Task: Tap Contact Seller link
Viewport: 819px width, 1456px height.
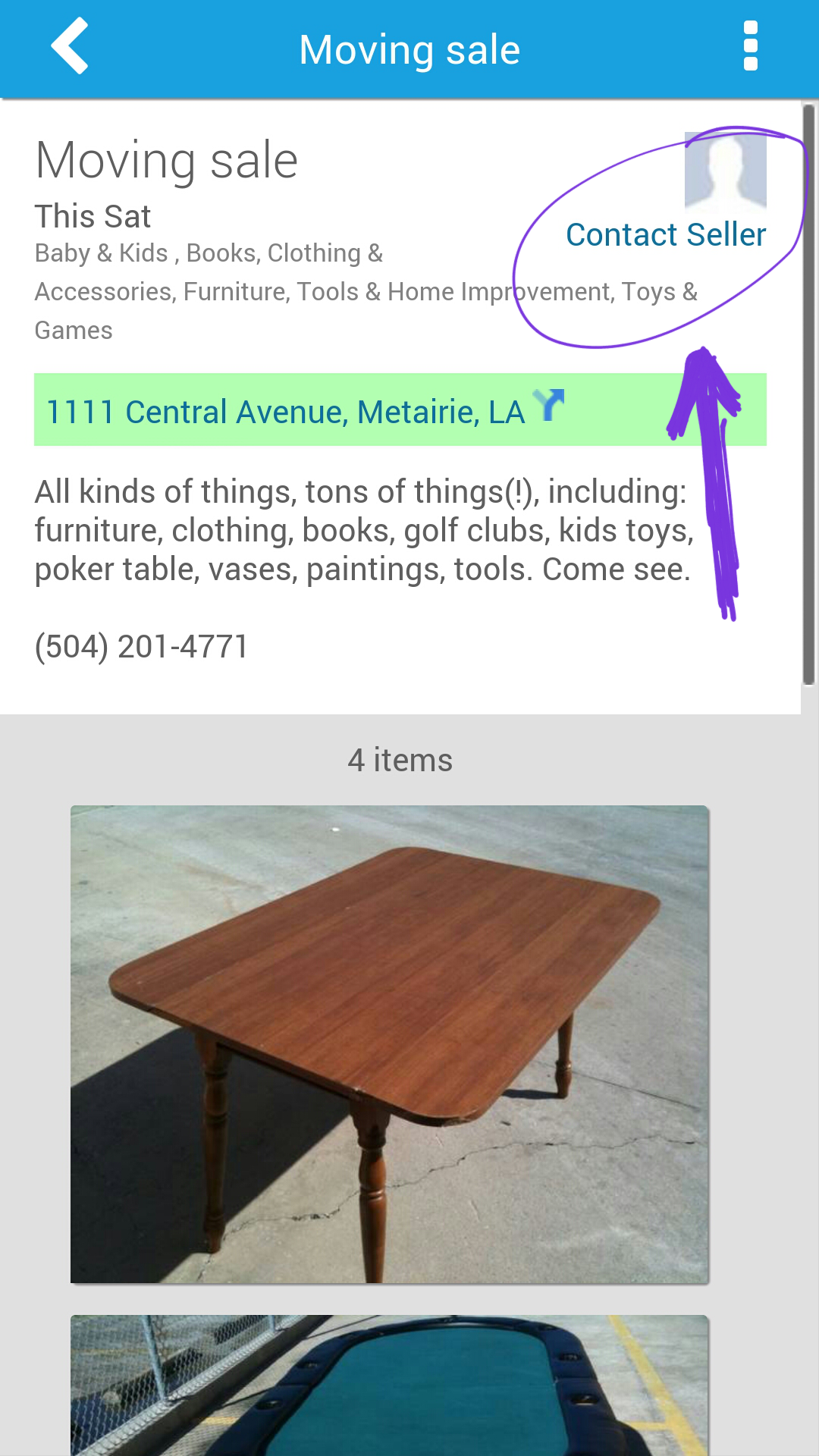Action: (x=665, y=235)
